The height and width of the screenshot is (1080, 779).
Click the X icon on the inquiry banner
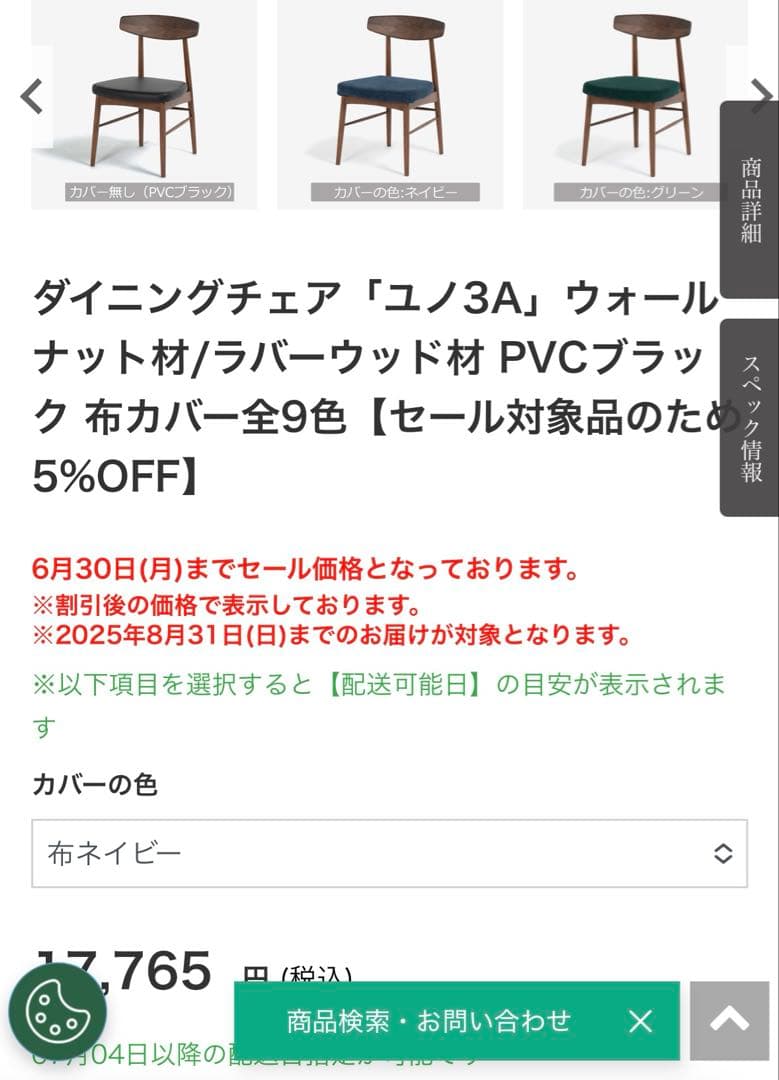click(640, 1021)
